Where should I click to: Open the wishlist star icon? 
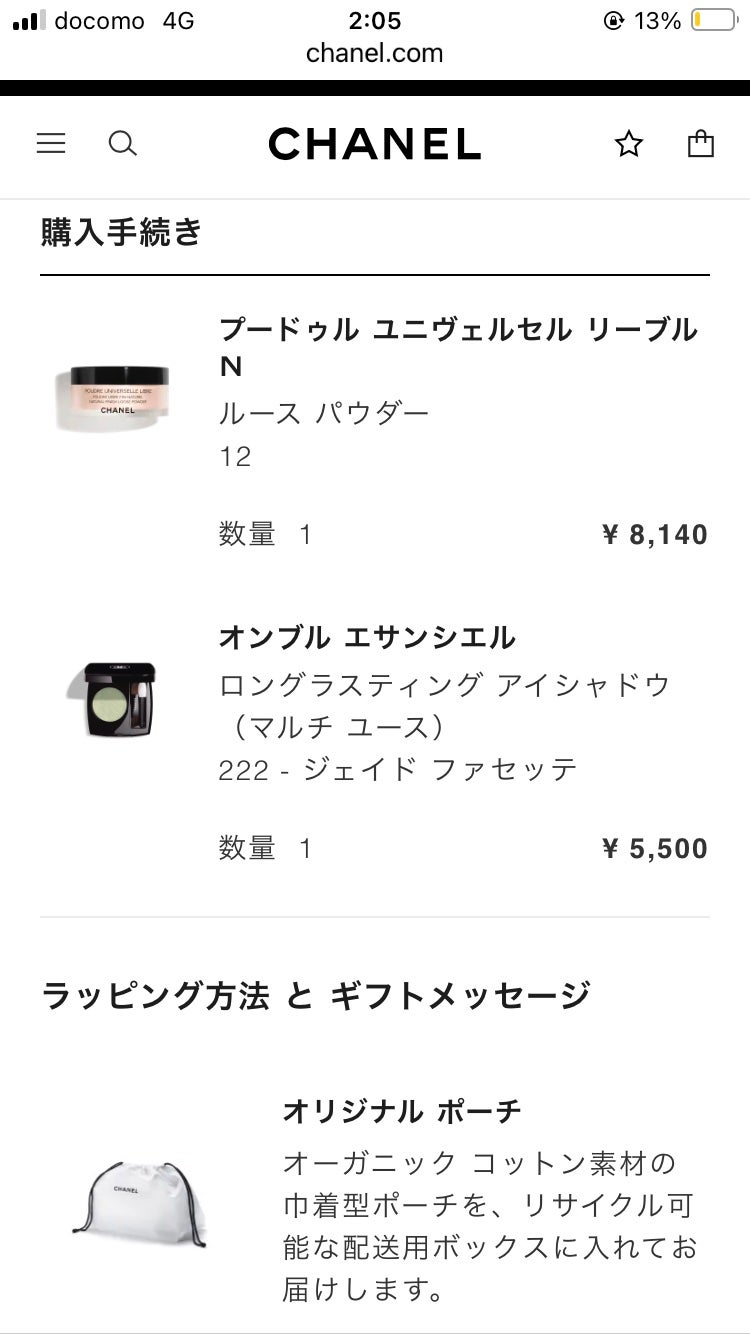(x=628, y=143)
